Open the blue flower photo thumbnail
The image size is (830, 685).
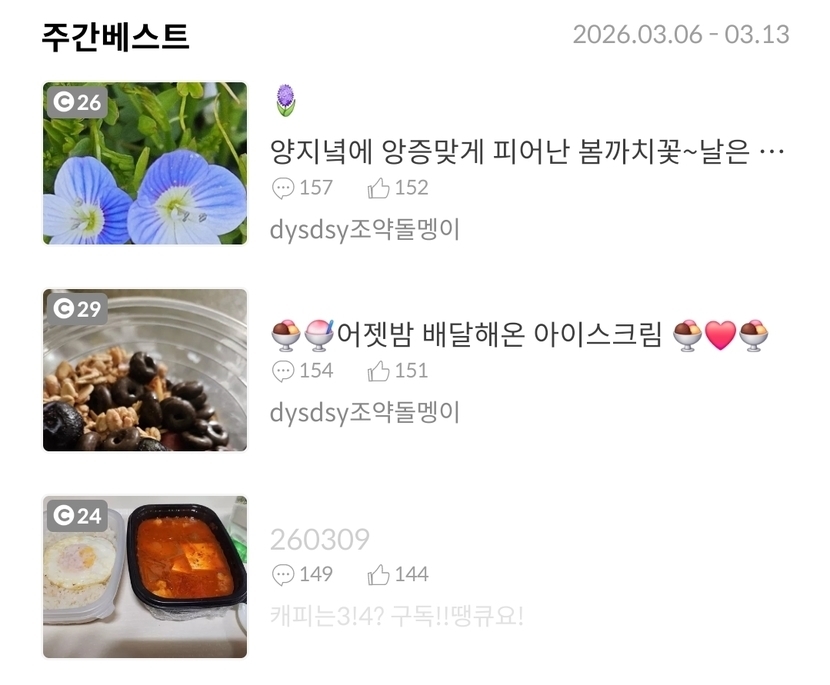pos(145,163)
